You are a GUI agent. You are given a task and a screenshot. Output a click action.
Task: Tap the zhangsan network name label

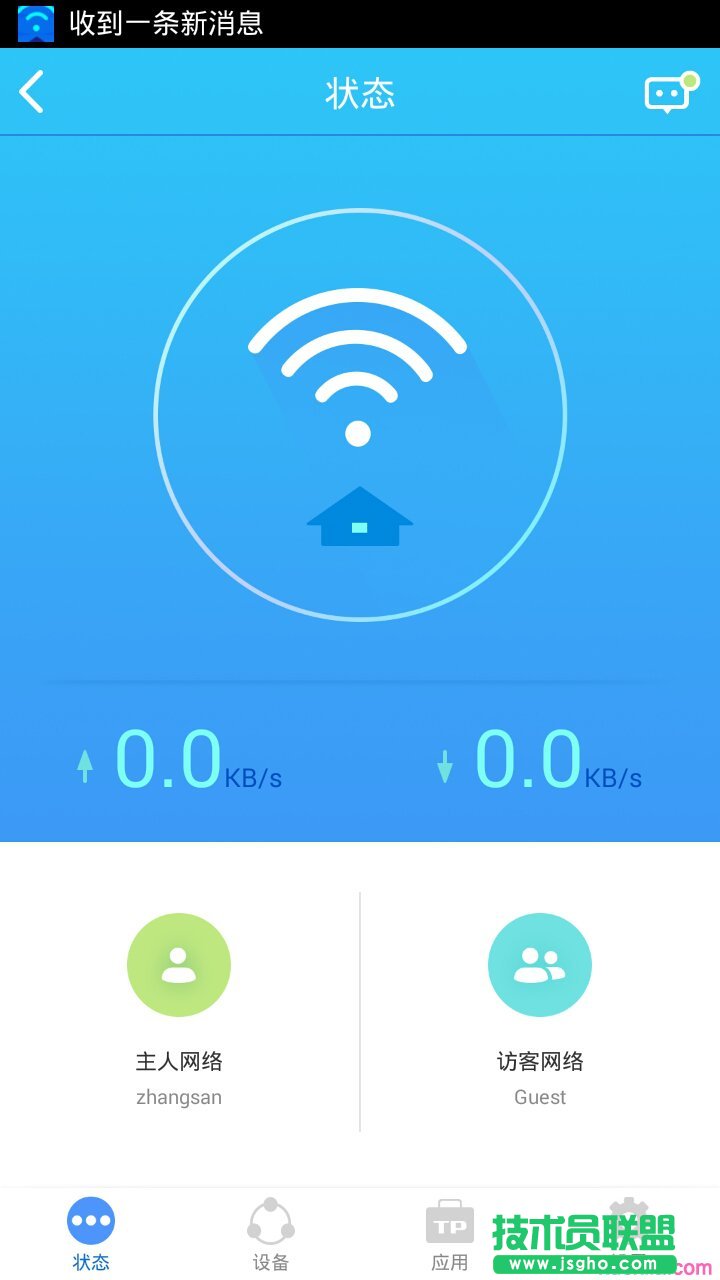pos(179,1096)
